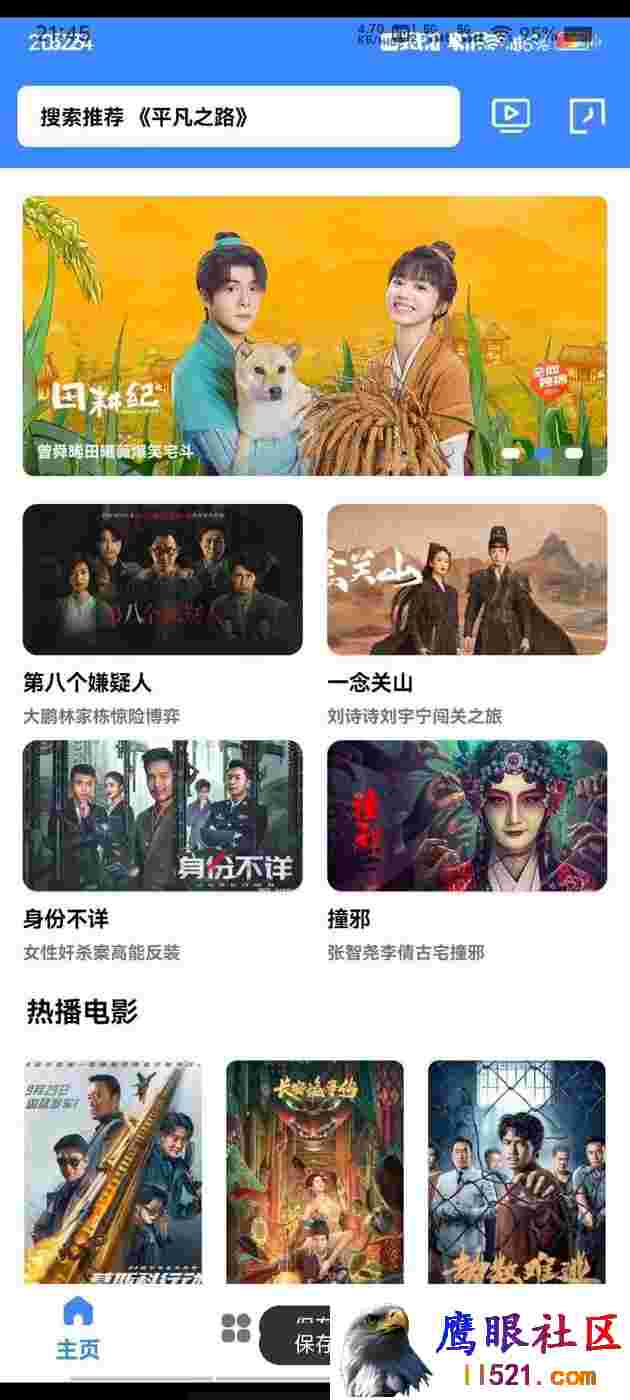Screen dimensions: 630x1400
Task: Open the 田耕纪 featured banner
Action: click(315, 336)
